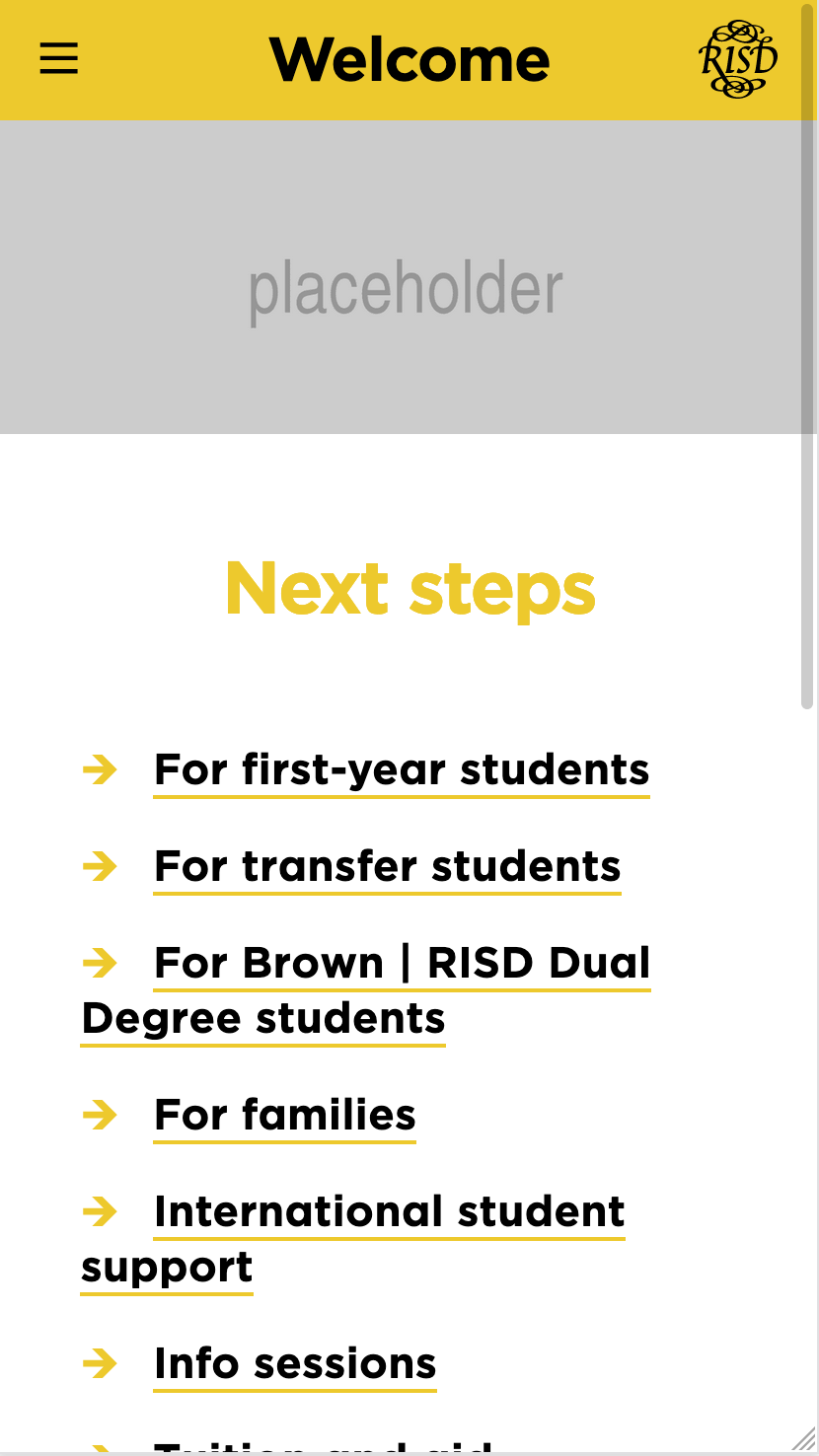
Task: Open the "For transfer students" link
Action: 387,869
